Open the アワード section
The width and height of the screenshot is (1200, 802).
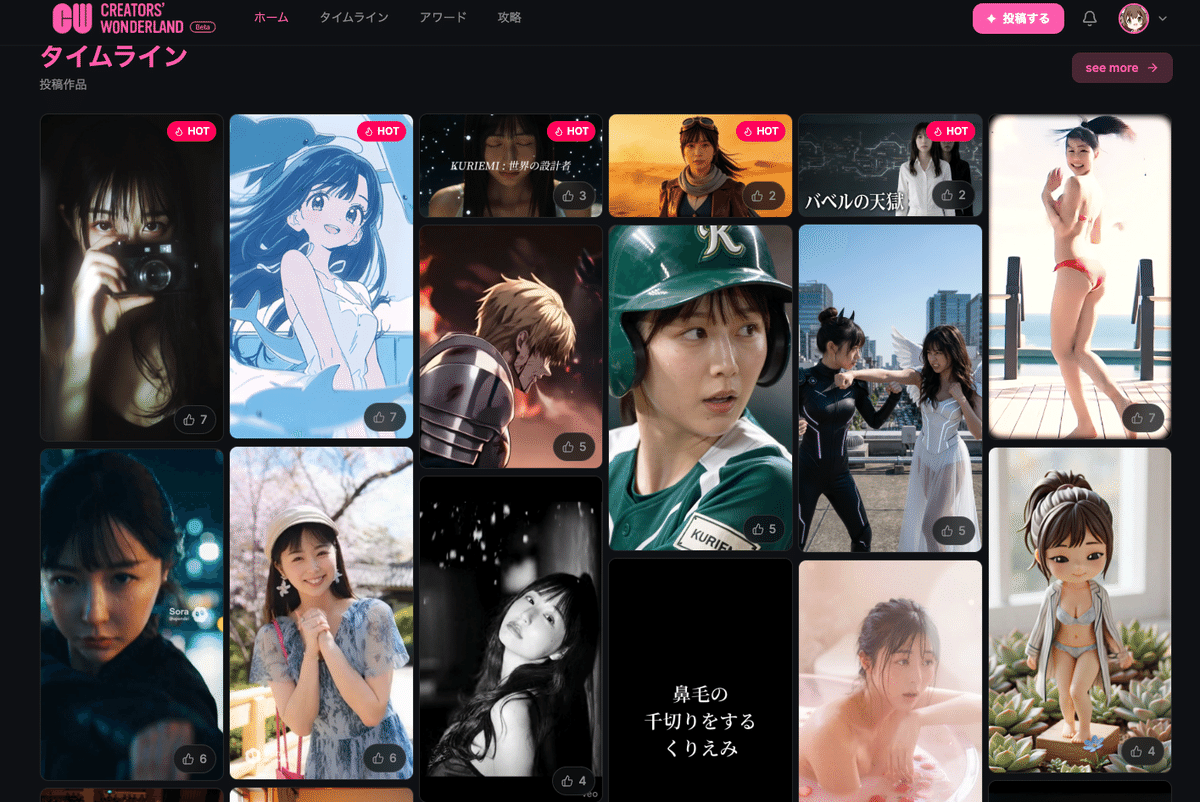click(443, 18)
